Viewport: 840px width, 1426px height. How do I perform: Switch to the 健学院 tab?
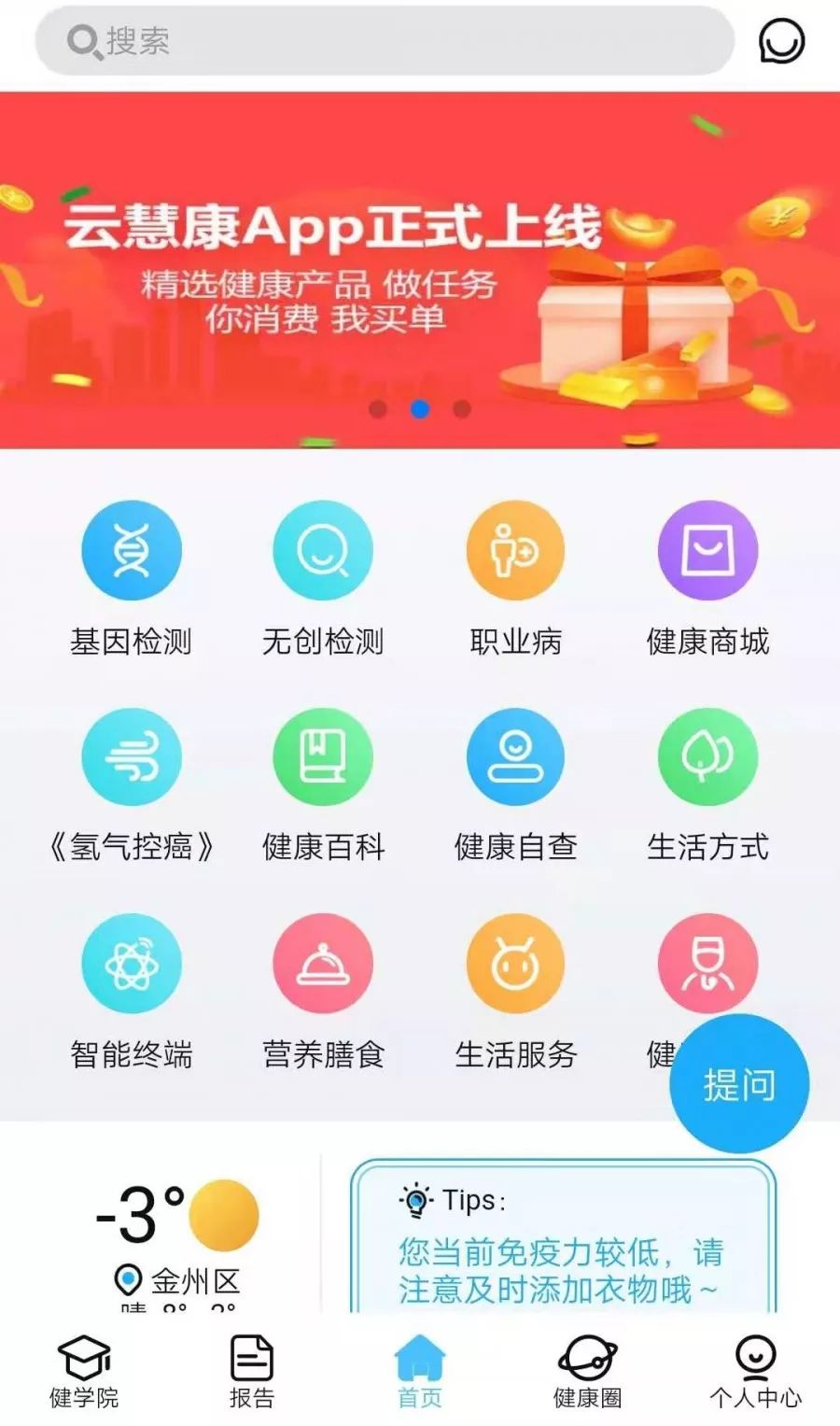(x=84, y=1370)
